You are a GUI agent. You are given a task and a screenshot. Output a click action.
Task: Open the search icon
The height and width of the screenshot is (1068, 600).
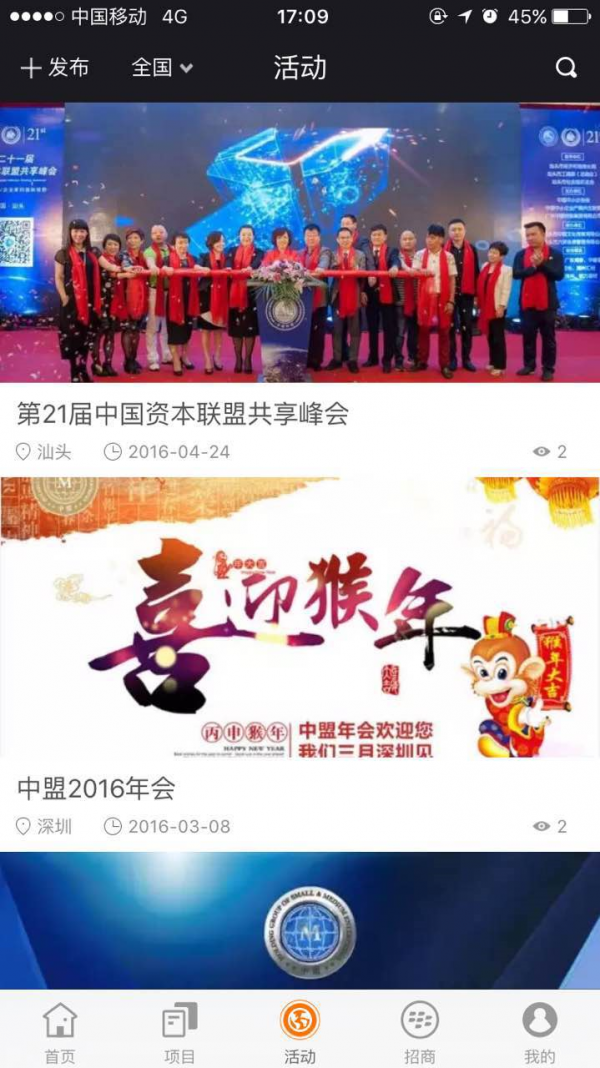[x=566, y=68]
